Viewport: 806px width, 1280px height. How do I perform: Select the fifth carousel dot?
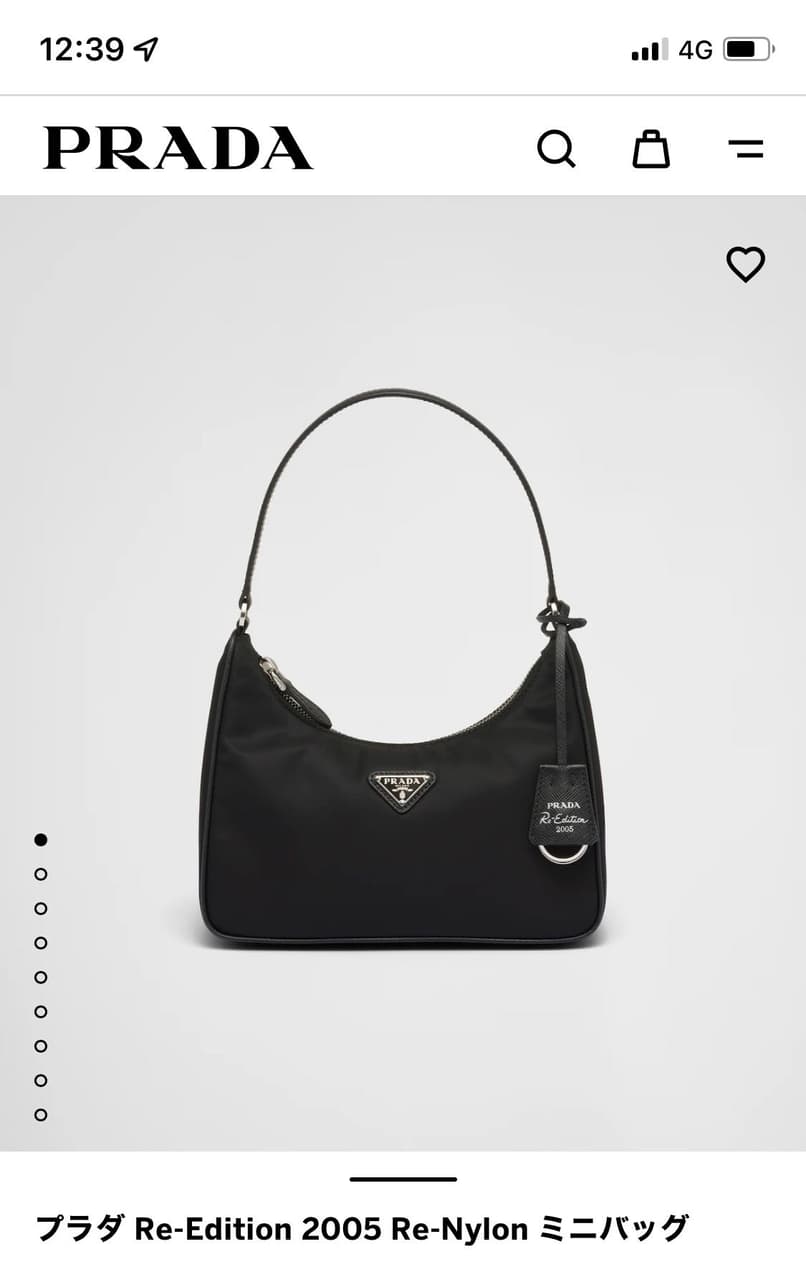coord(40,975)
